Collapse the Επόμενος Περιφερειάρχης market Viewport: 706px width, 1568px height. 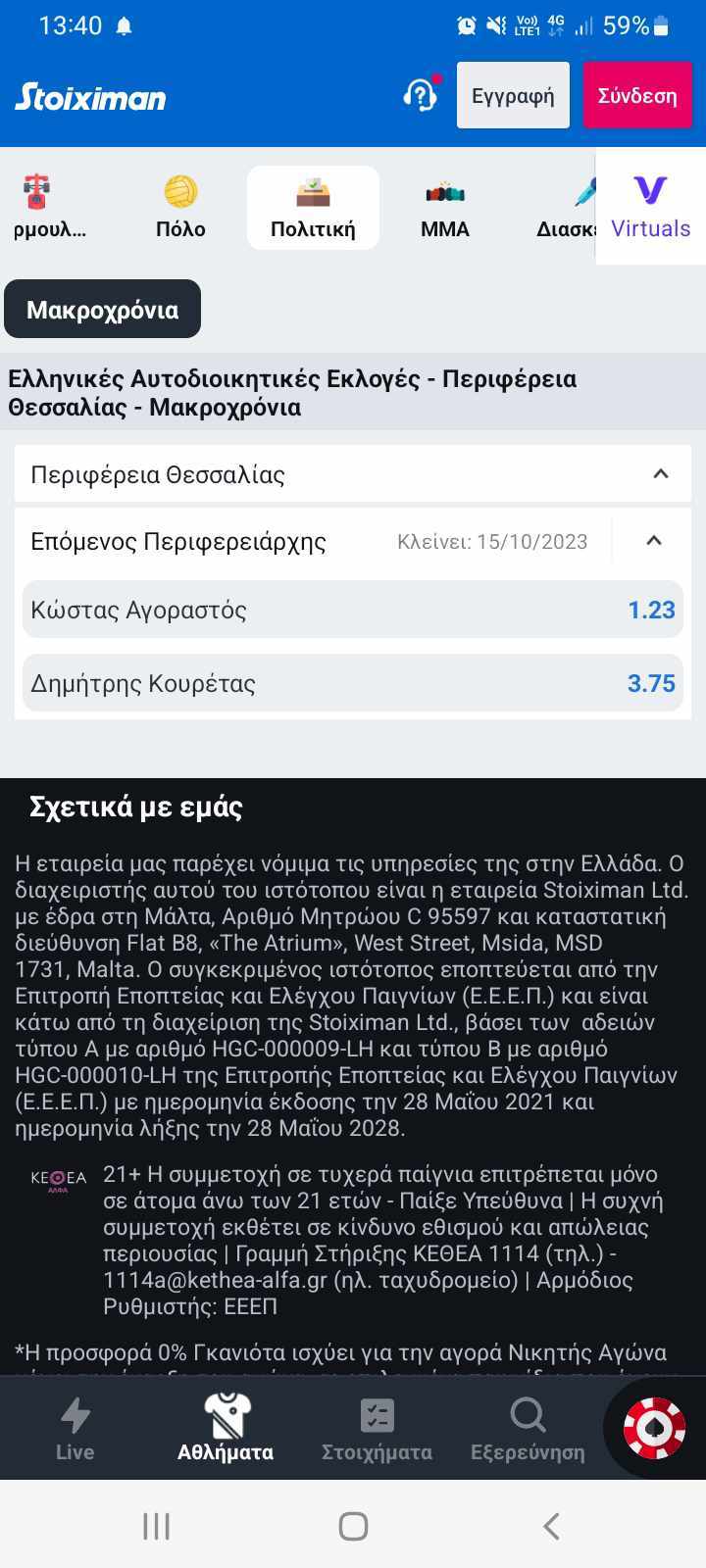pyautogui.click(x=654, y=541)
